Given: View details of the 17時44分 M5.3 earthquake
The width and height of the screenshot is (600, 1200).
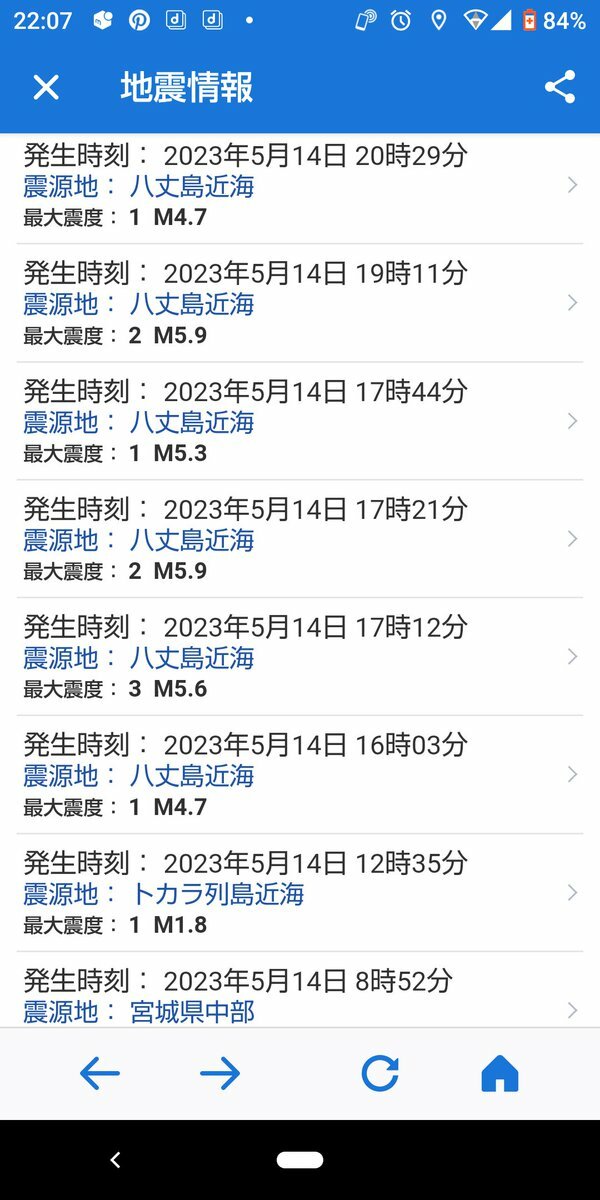Looking at the screenshot, I should (300, 421).
